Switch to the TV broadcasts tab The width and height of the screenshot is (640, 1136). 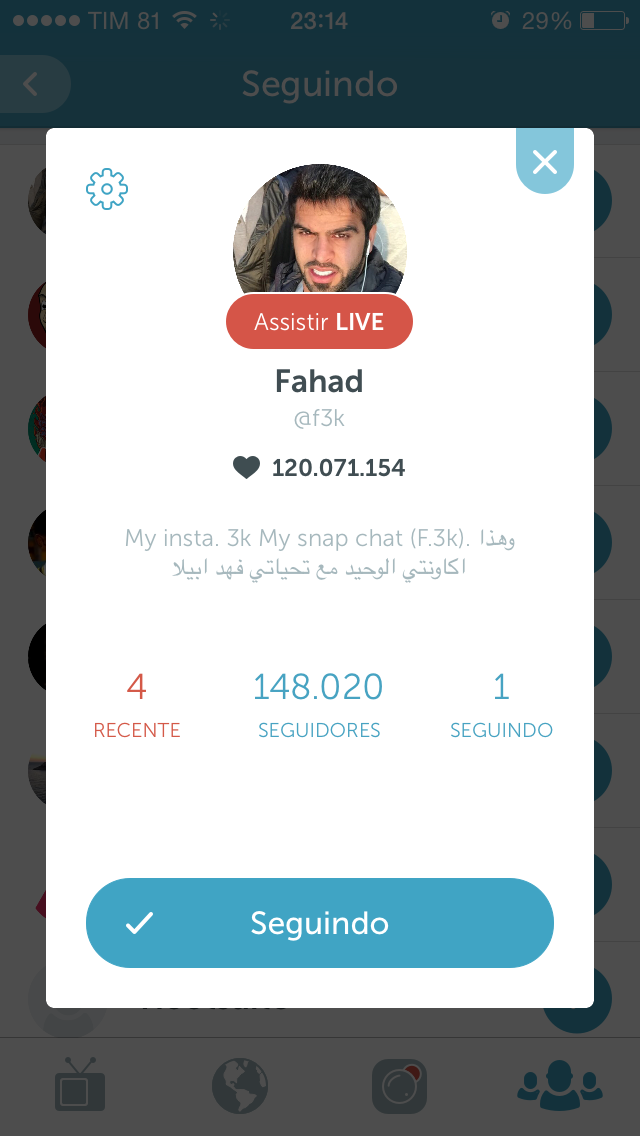(x=79, y=1086)
